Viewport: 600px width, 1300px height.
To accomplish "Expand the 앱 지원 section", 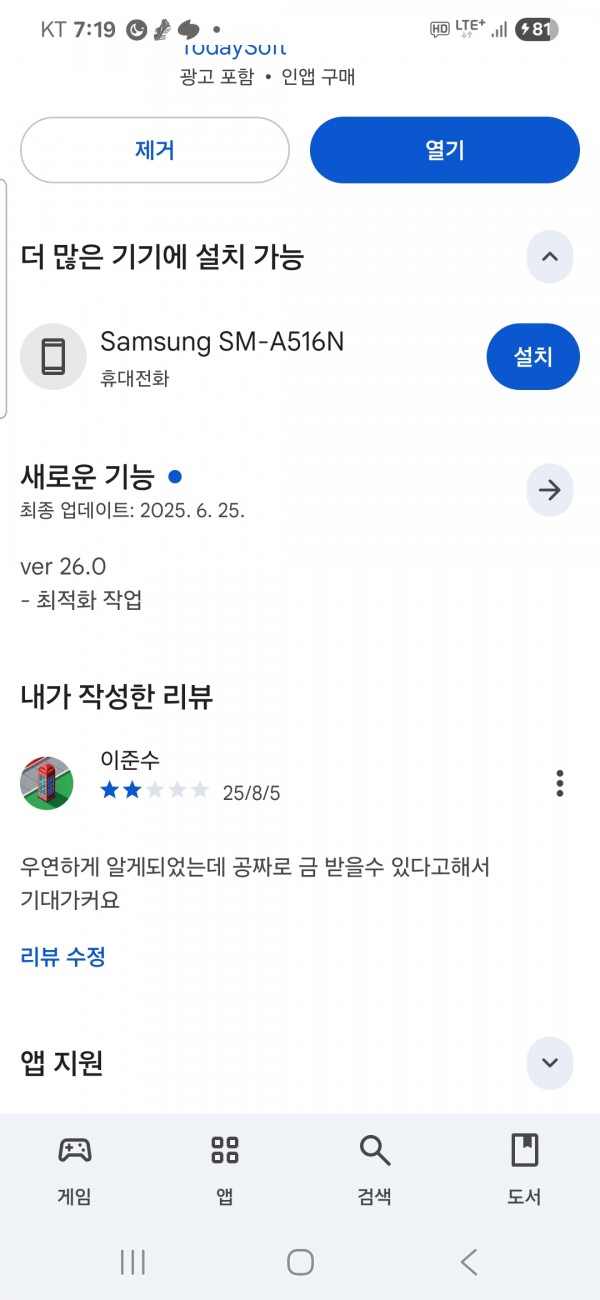I will (x=550, y=1062).
